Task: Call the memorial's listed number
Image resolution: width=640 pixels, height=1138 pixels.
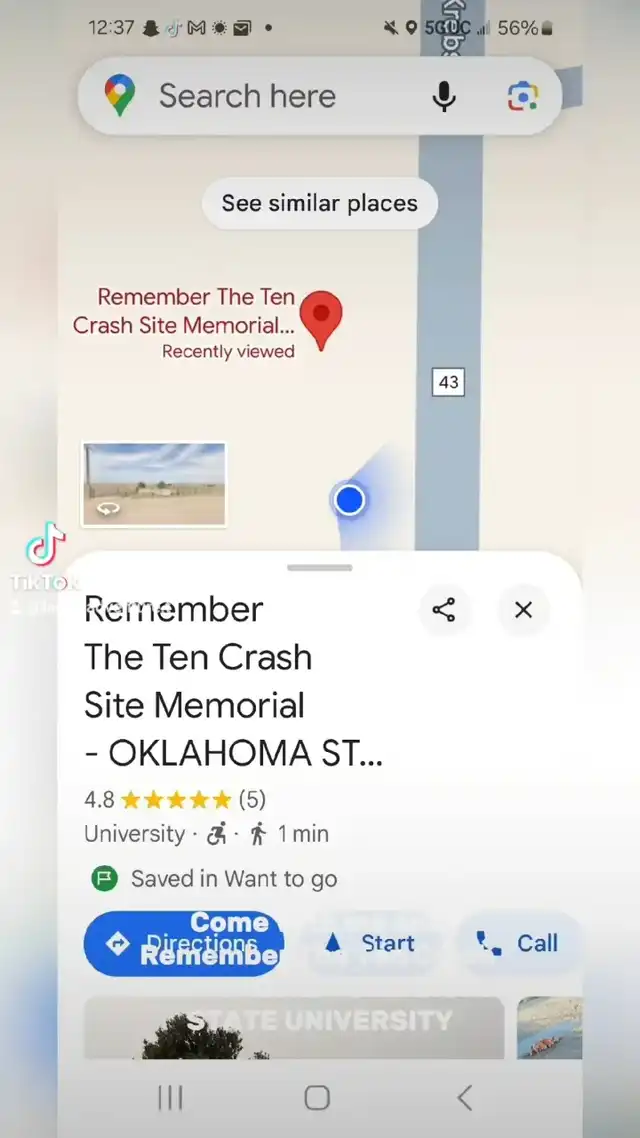Action: point(518,943)
